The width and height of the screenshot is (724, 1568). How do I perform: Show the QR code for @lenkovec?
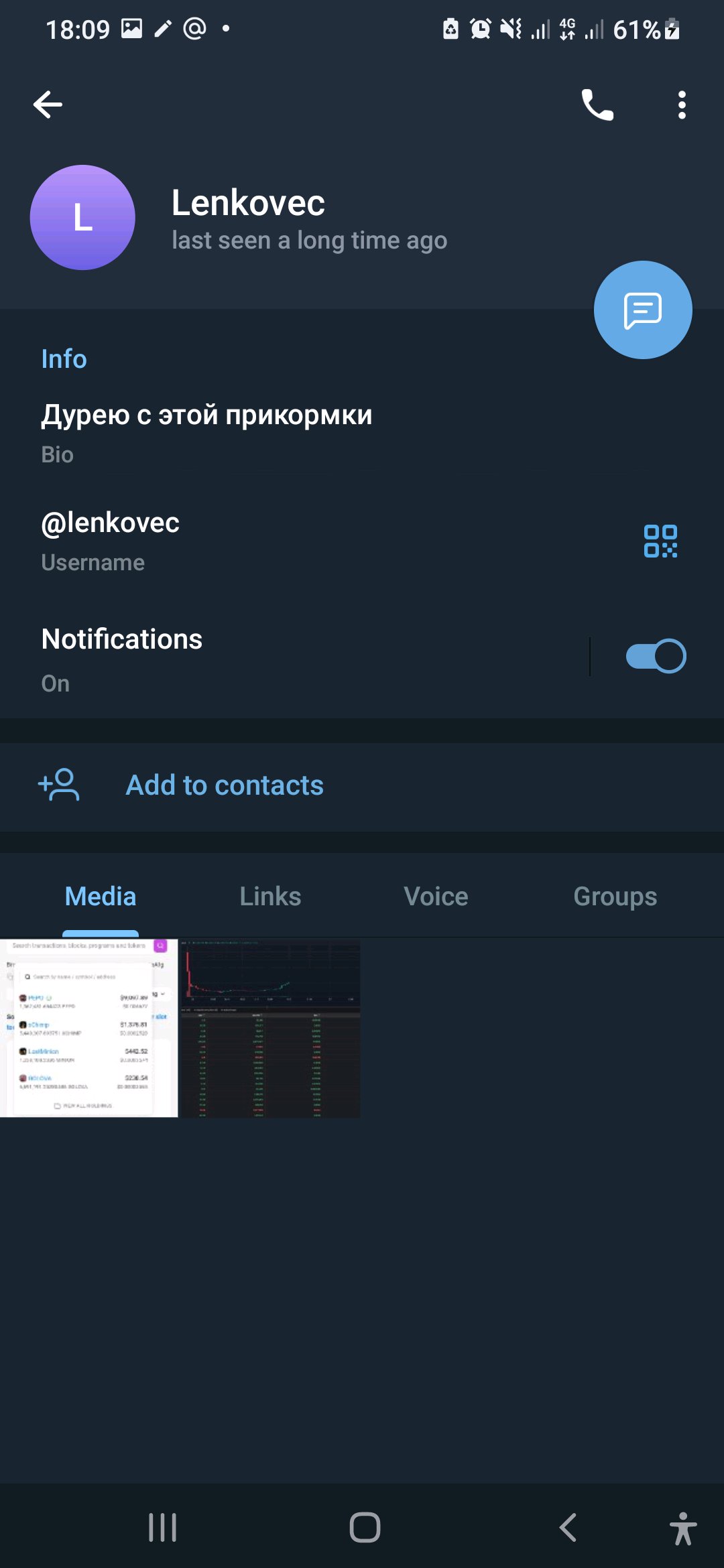(x=660, y=541)
